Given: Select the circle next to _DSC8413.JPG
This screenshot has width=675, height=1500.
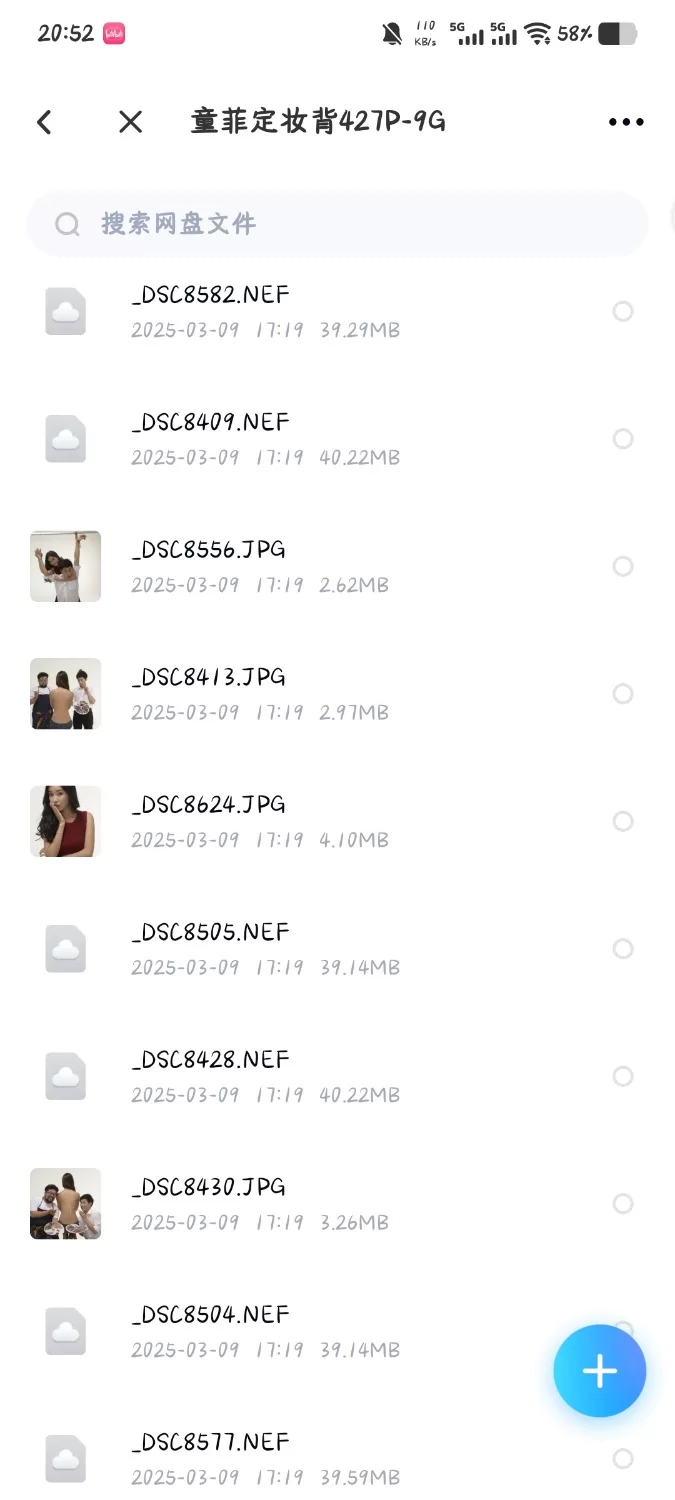Looking at the screenshot, I should pyautogui.click(x=623, y=694).
